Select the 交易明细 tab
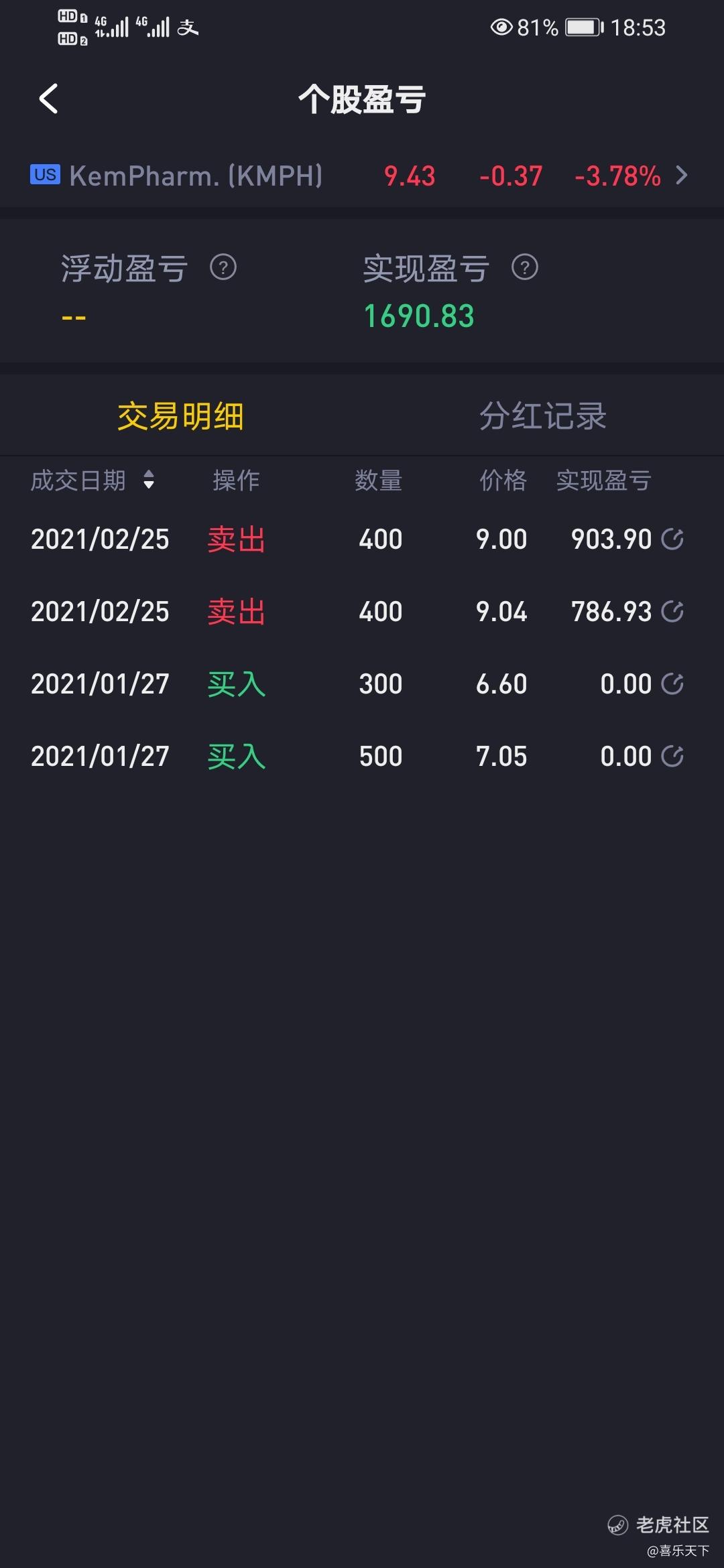 point(180,416)
